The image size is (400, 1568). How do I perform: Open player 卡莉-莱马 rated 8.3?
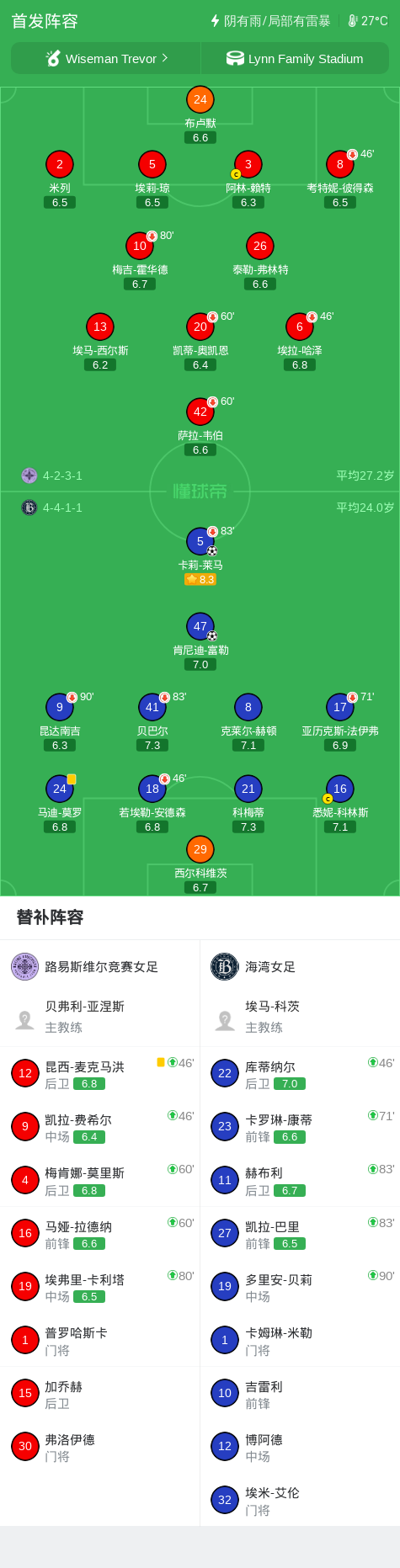pyautogui.click(x=200, y=556)
